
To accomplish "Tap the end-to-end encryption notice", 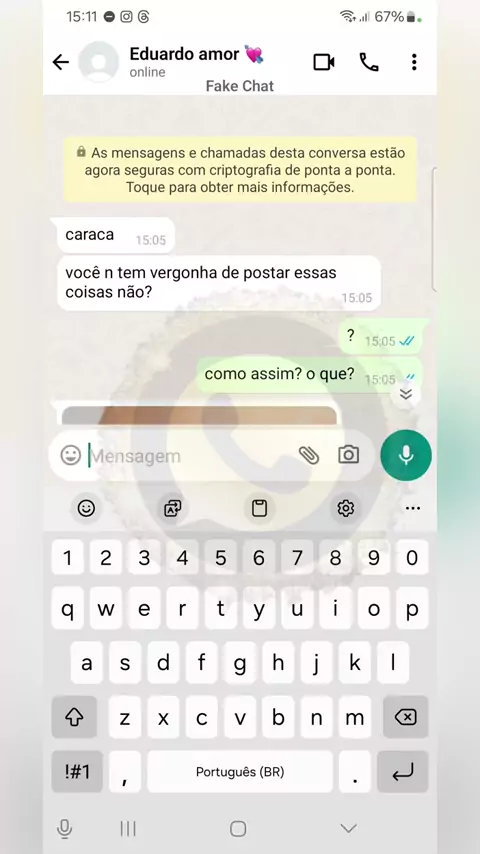I will 240,169.
